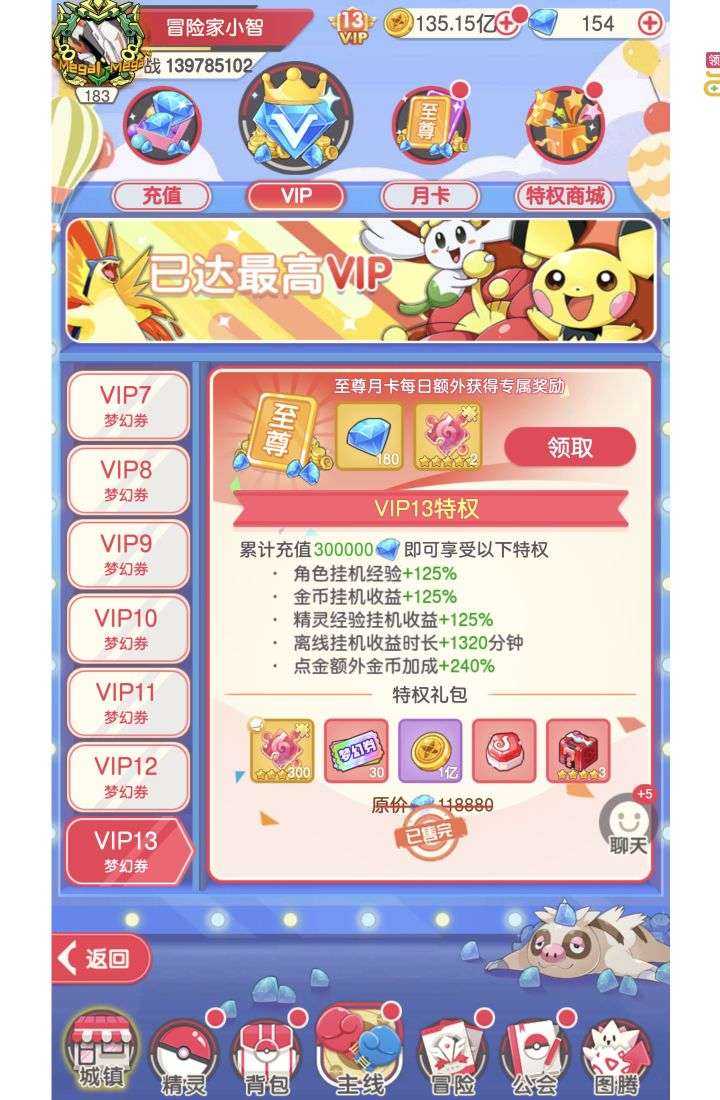The height and width of the screenshot is (1100, 720).
Task: View VIP8 privileges
Action: point(127,480)
